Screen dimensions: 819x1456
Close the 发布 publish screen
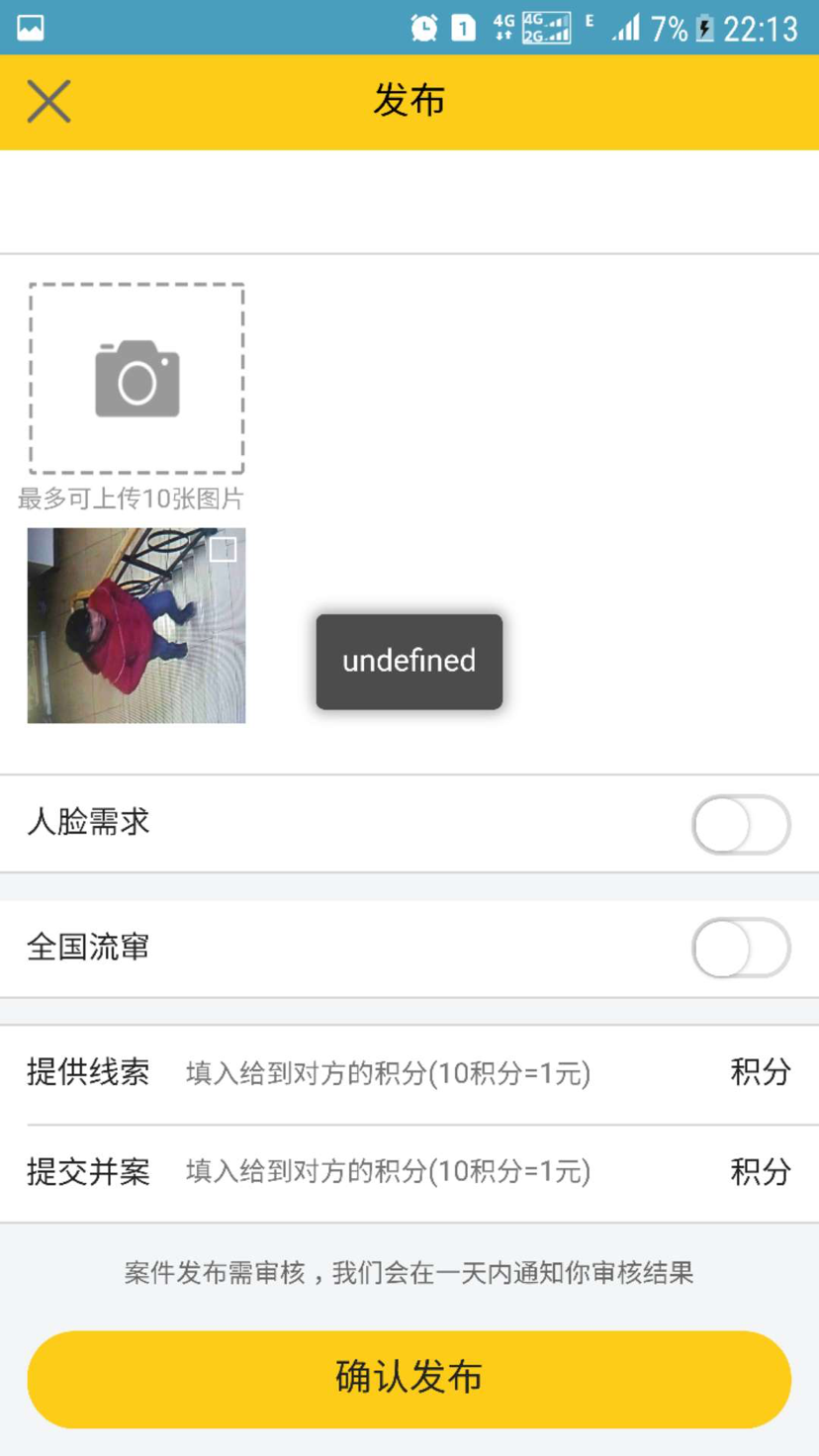[x=48, y=101]
